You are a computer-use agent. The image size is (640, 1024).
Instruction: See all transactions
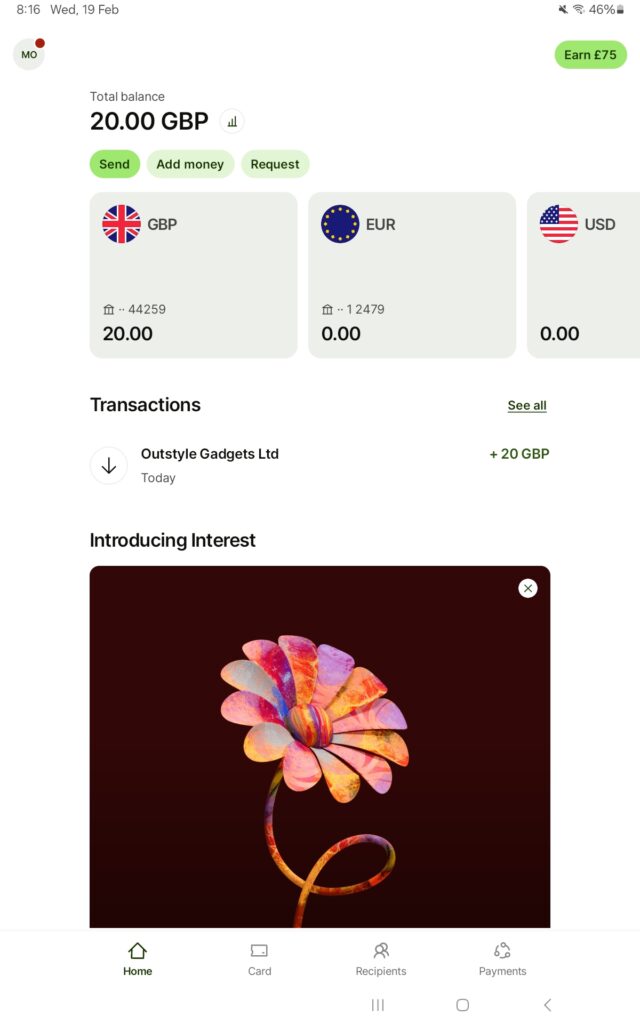click(527, 405)
